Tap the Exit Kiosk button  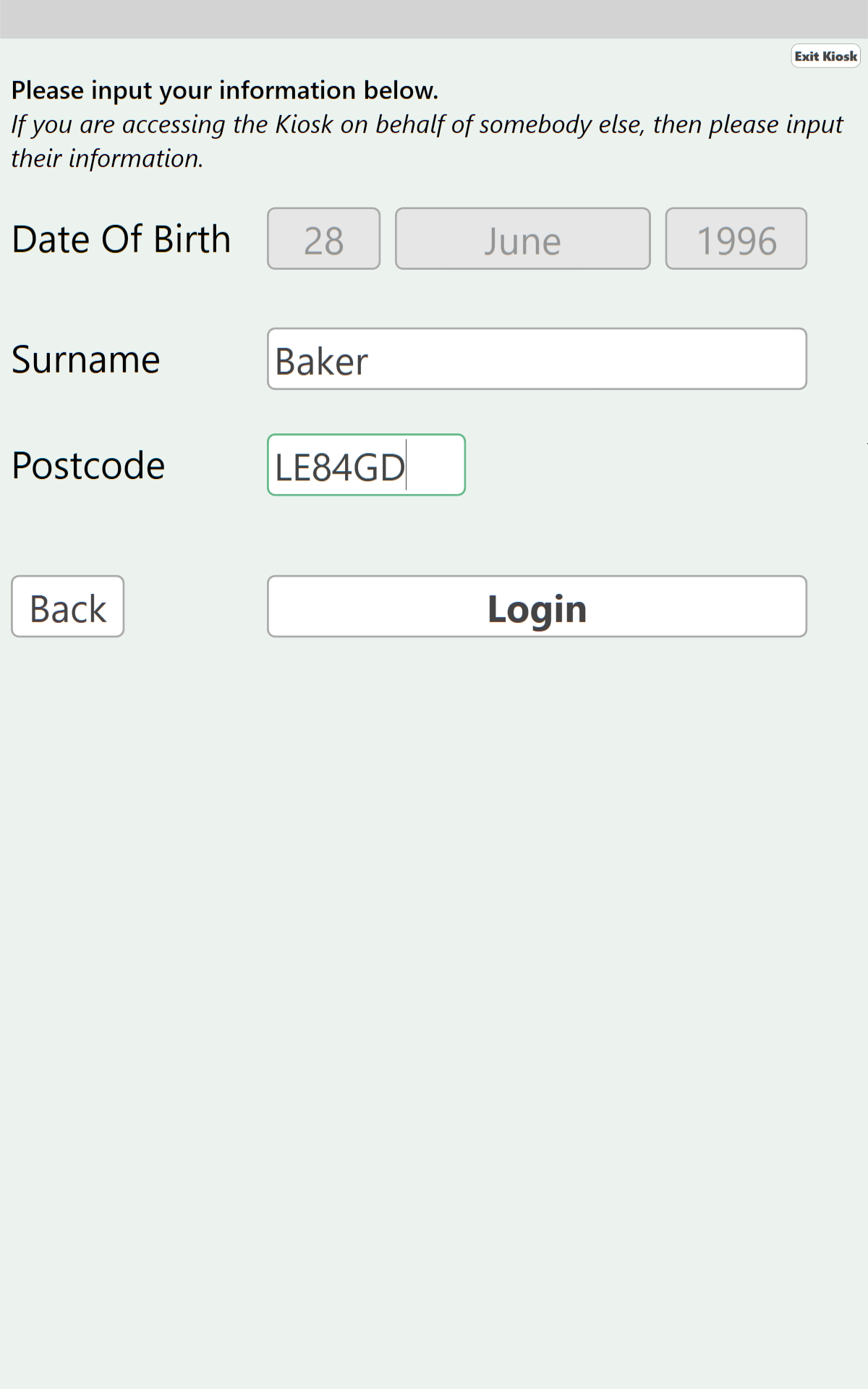pos(825,56)
